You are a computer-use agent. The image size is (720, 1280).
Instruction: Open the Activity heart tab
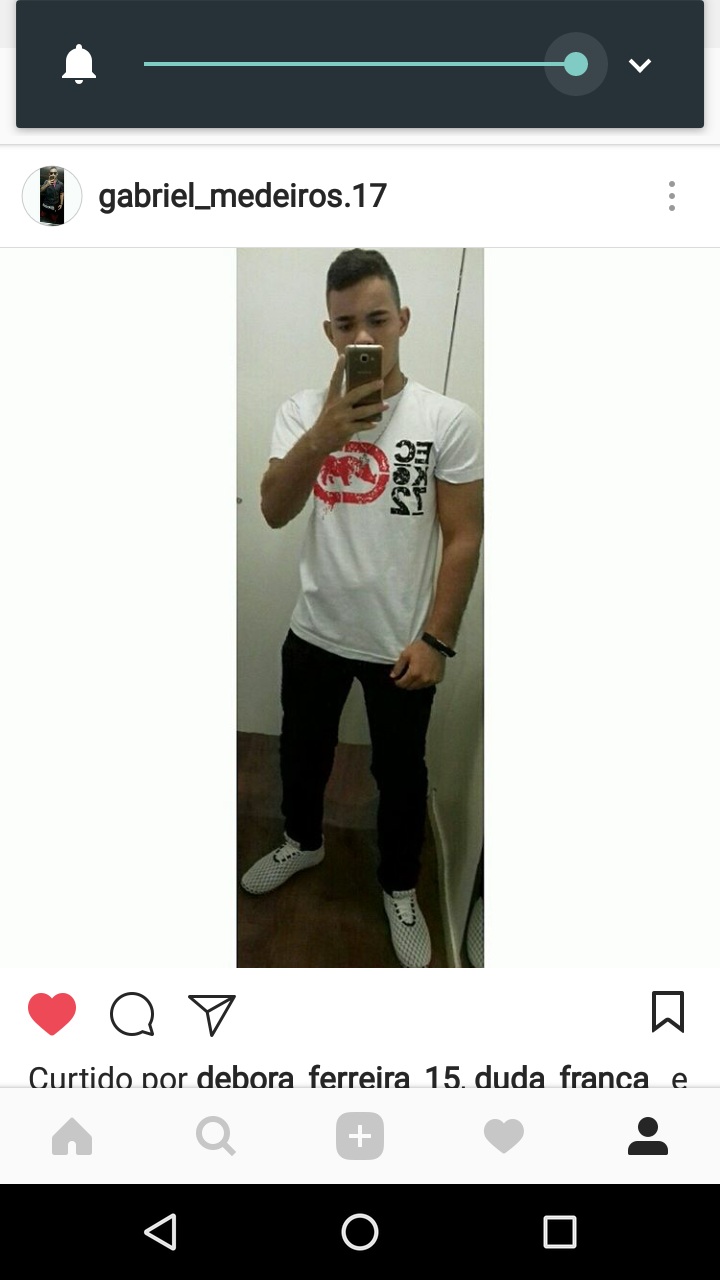[504, 1137]
